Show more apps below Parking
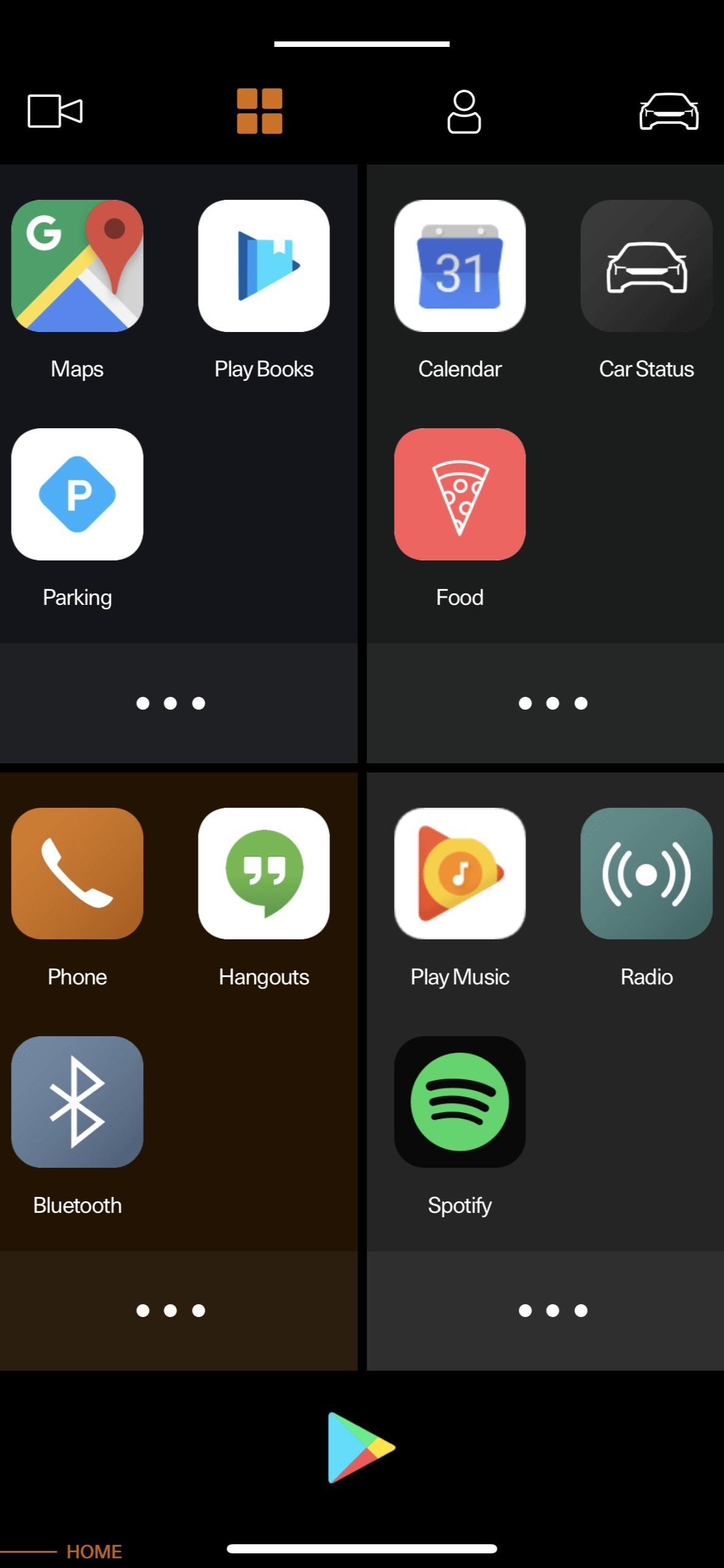Image resolution: width=724 pixels, height=1568 pixels. click(170, 703)
